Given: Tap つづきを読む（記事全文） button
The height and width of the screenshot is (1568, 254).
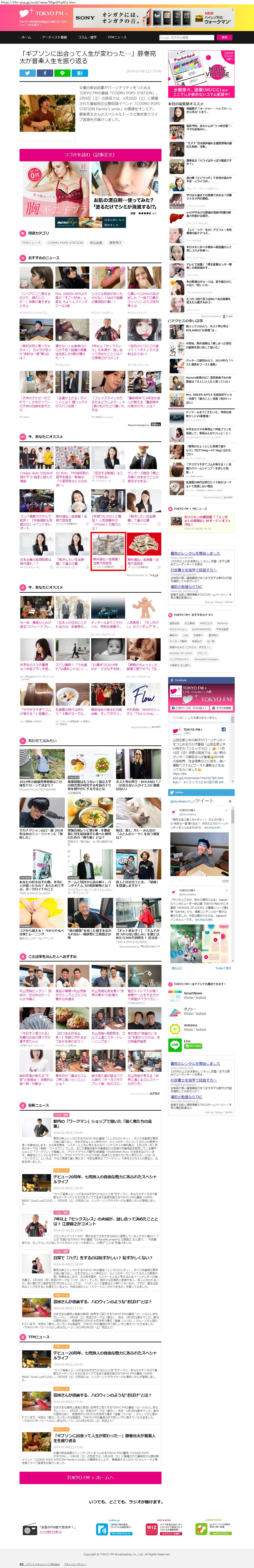Looking at the screenshot, I should coord(90,155).
